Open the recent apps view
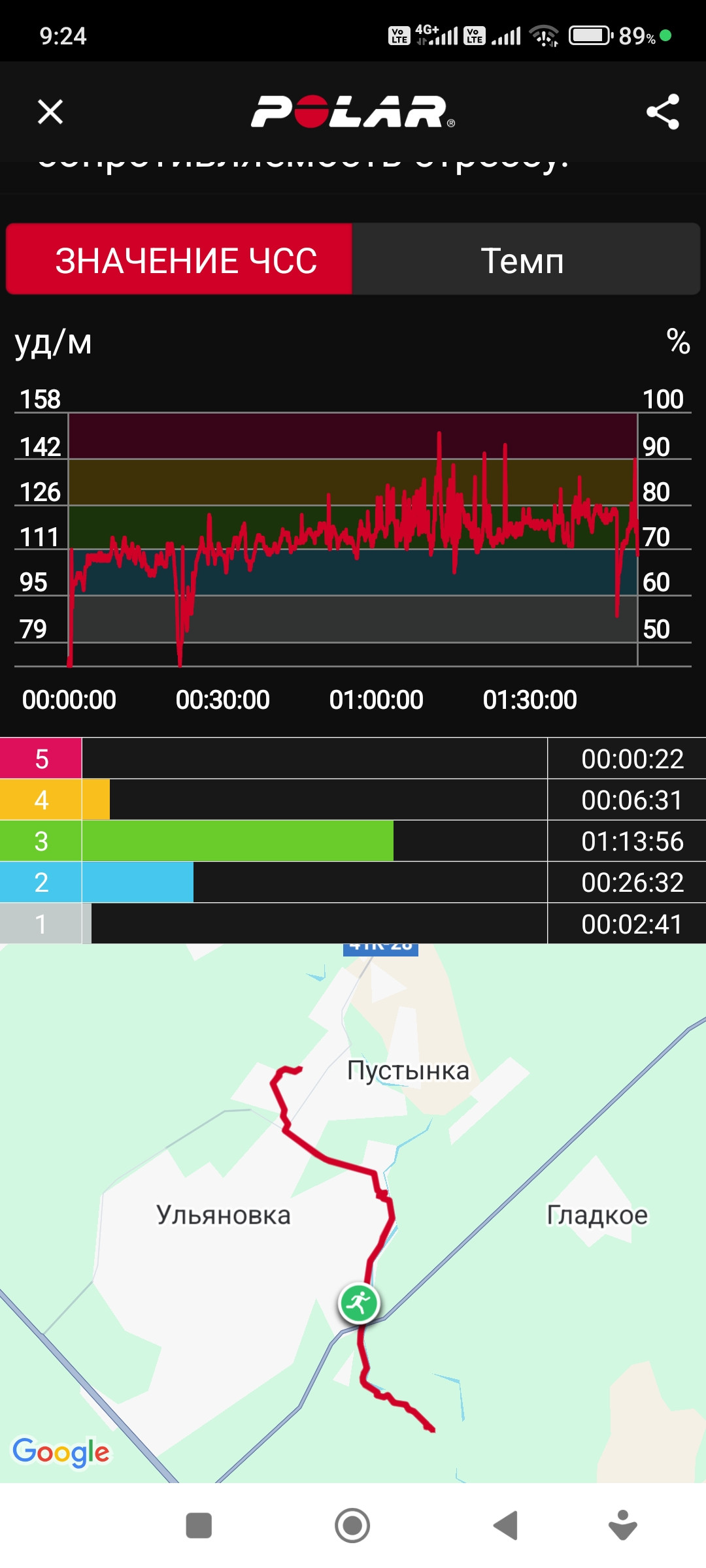The image size is (706, 1568). [x=199, y=1526]
